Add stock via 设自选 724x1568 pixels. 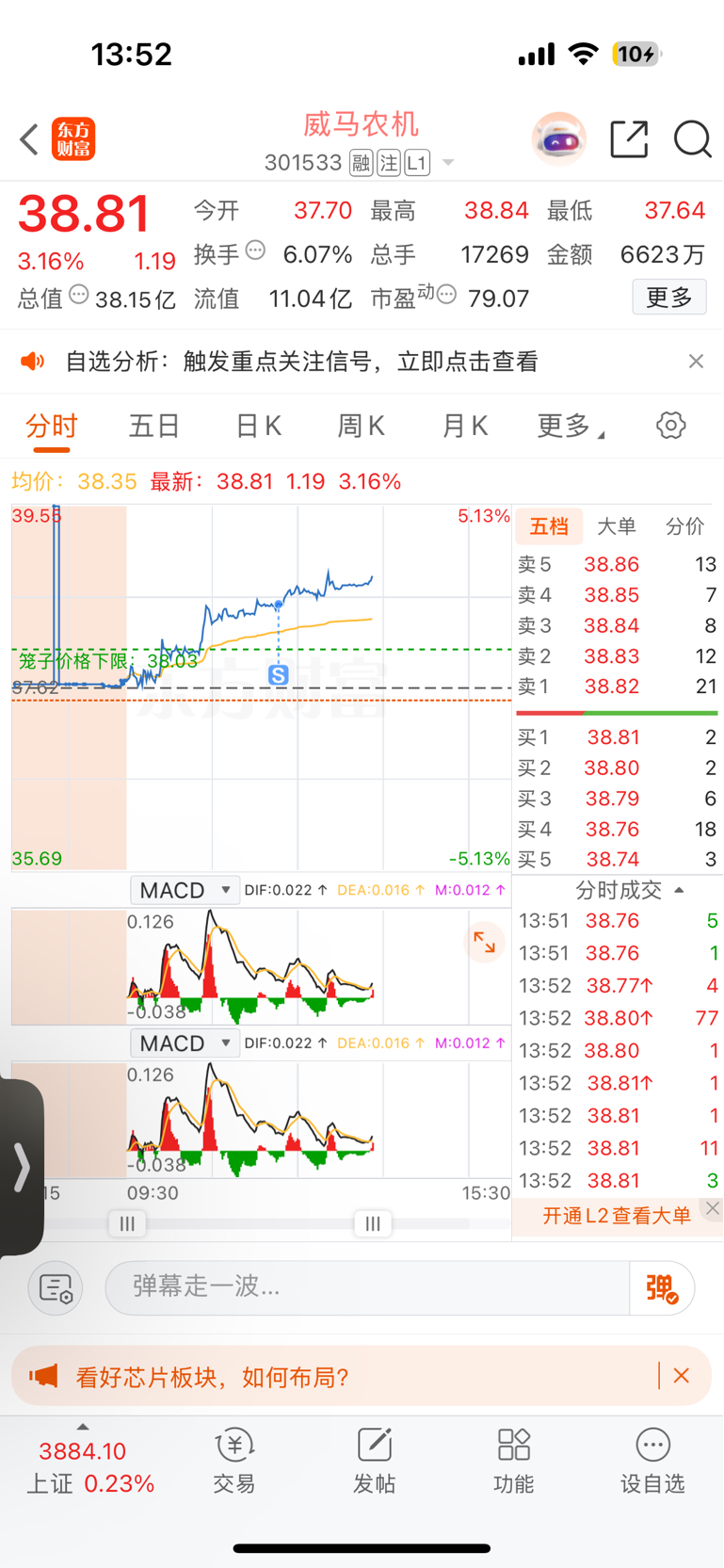coord(652,1461)
